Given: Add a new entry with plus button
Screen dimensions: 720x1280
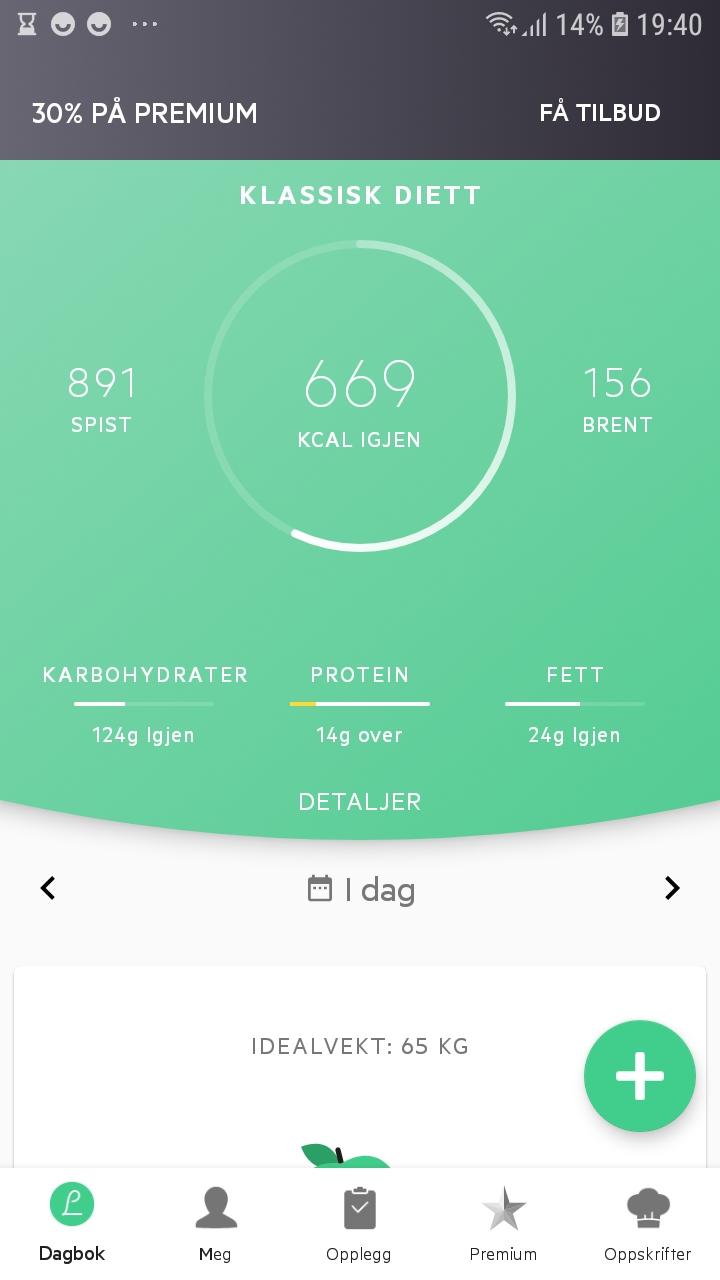Looking at the screenshot, I should [x=640, y=1076].
